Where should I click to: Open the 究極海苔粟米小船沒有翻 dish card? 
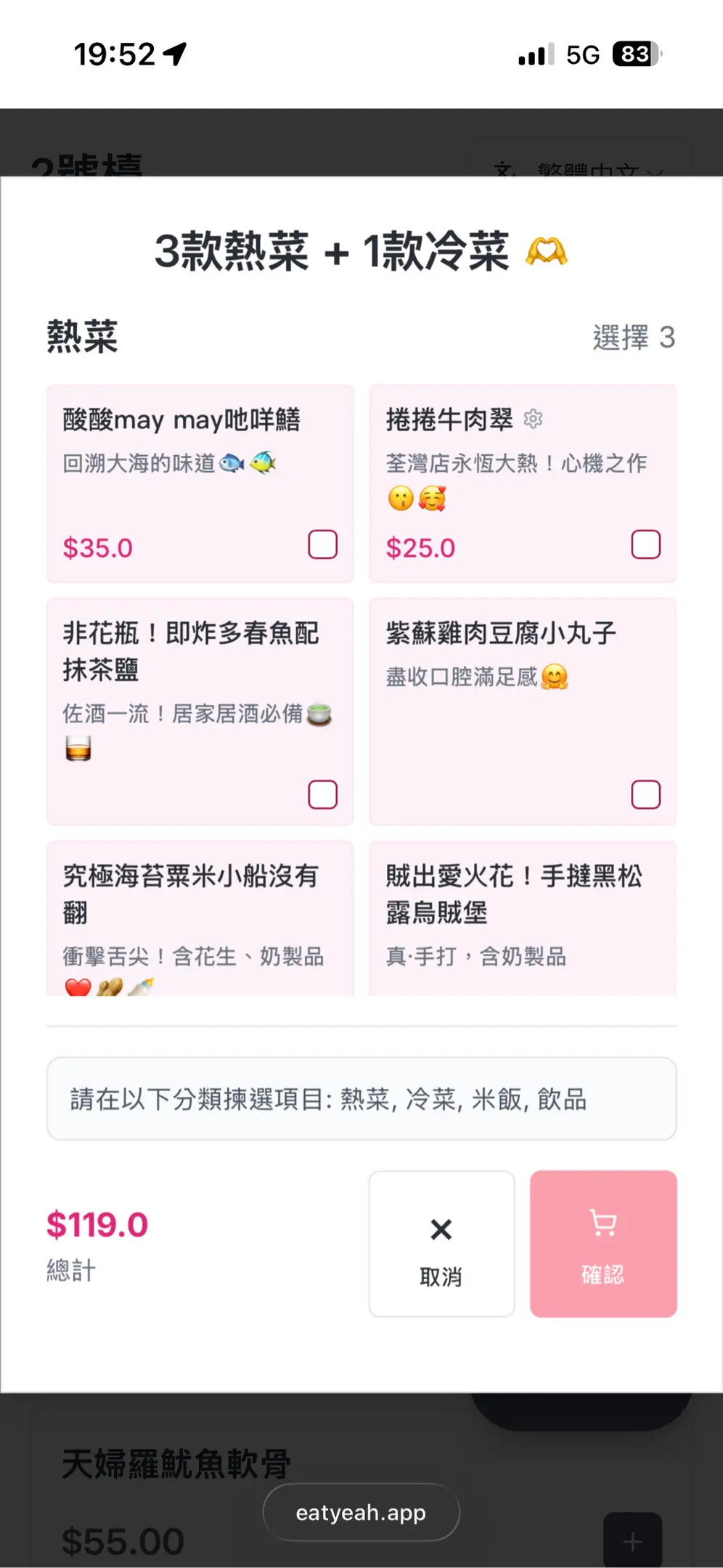200,916
